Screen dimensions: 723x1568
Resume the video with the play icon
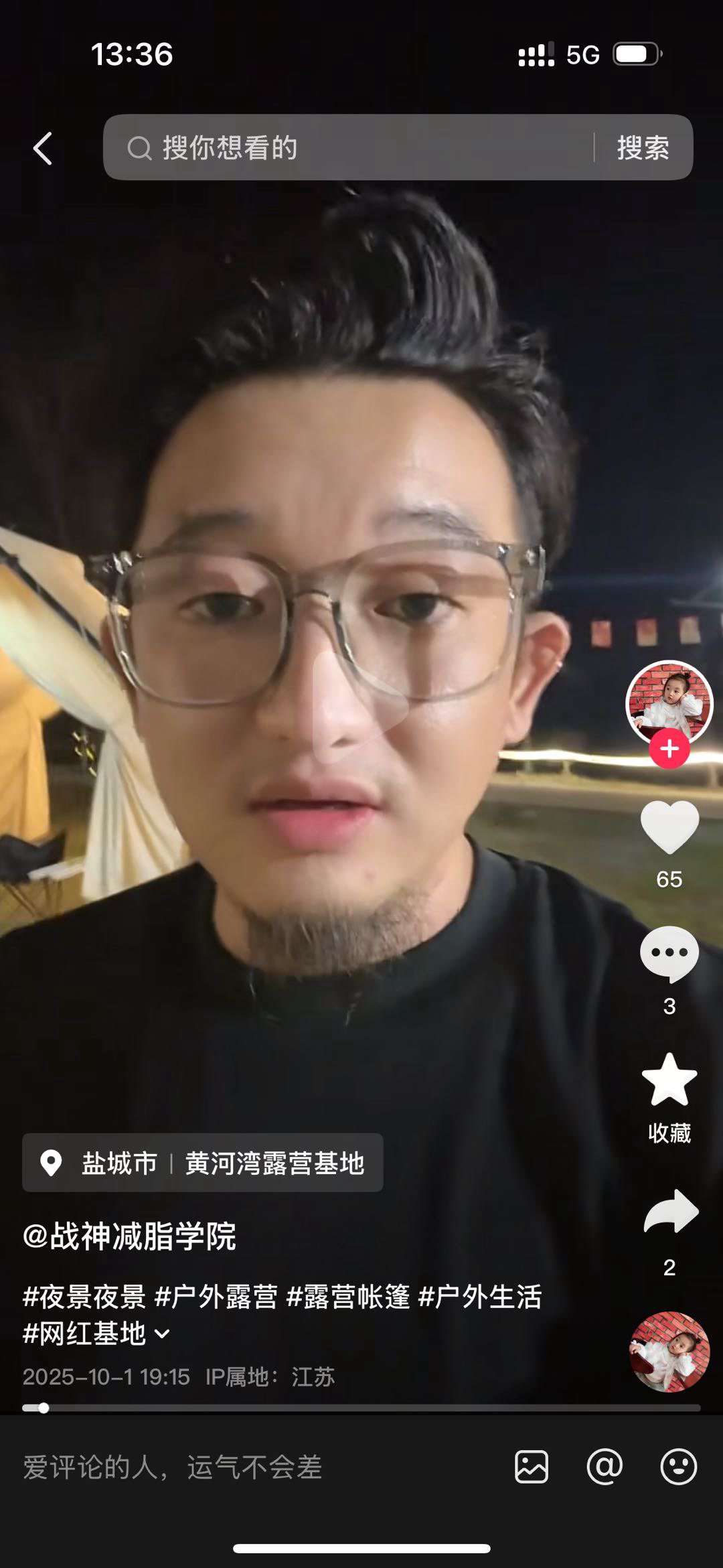point(359,707)
